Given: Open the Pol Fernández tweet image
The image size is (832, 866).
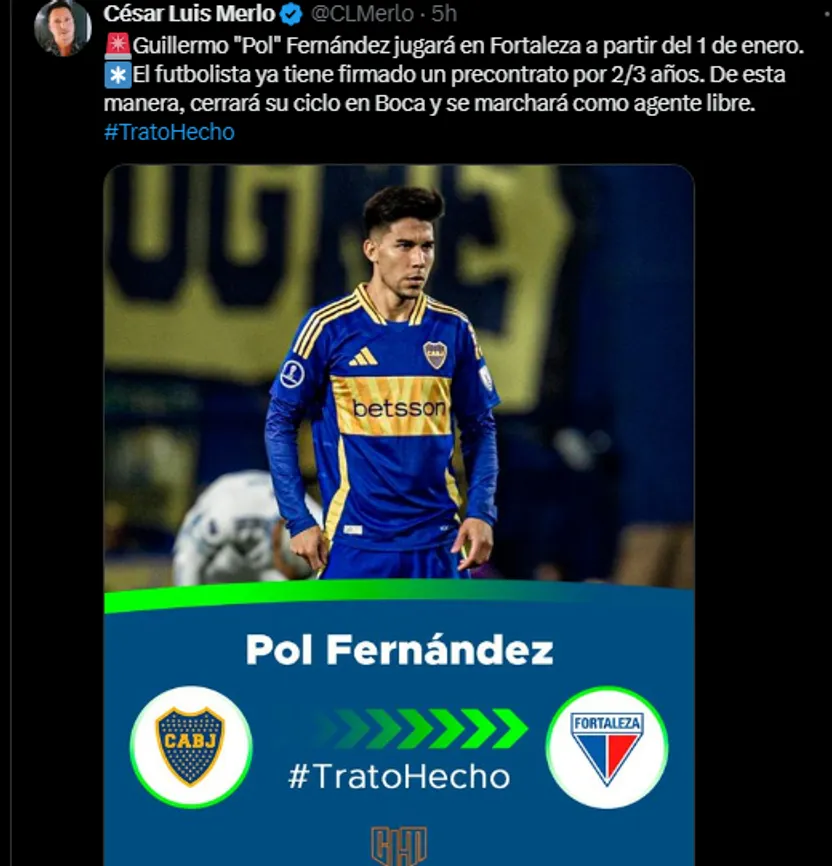Looking at the screenshot, I should 399,500.
